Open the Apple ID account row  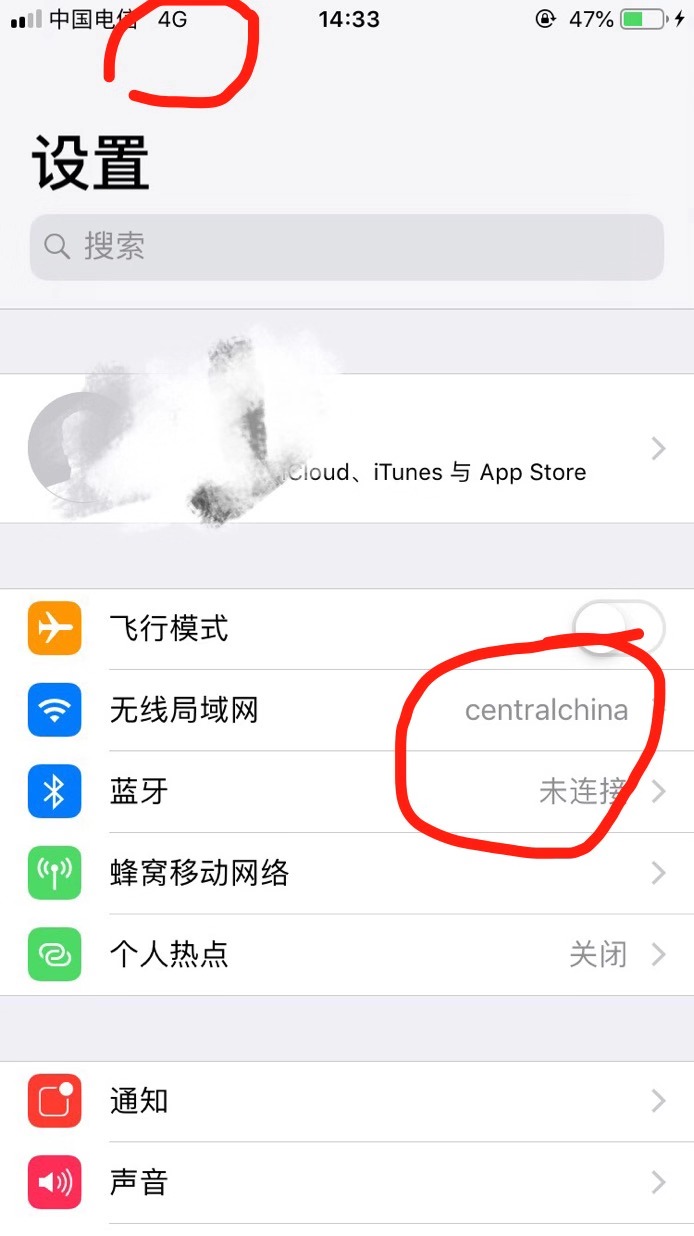click(346, 449)
